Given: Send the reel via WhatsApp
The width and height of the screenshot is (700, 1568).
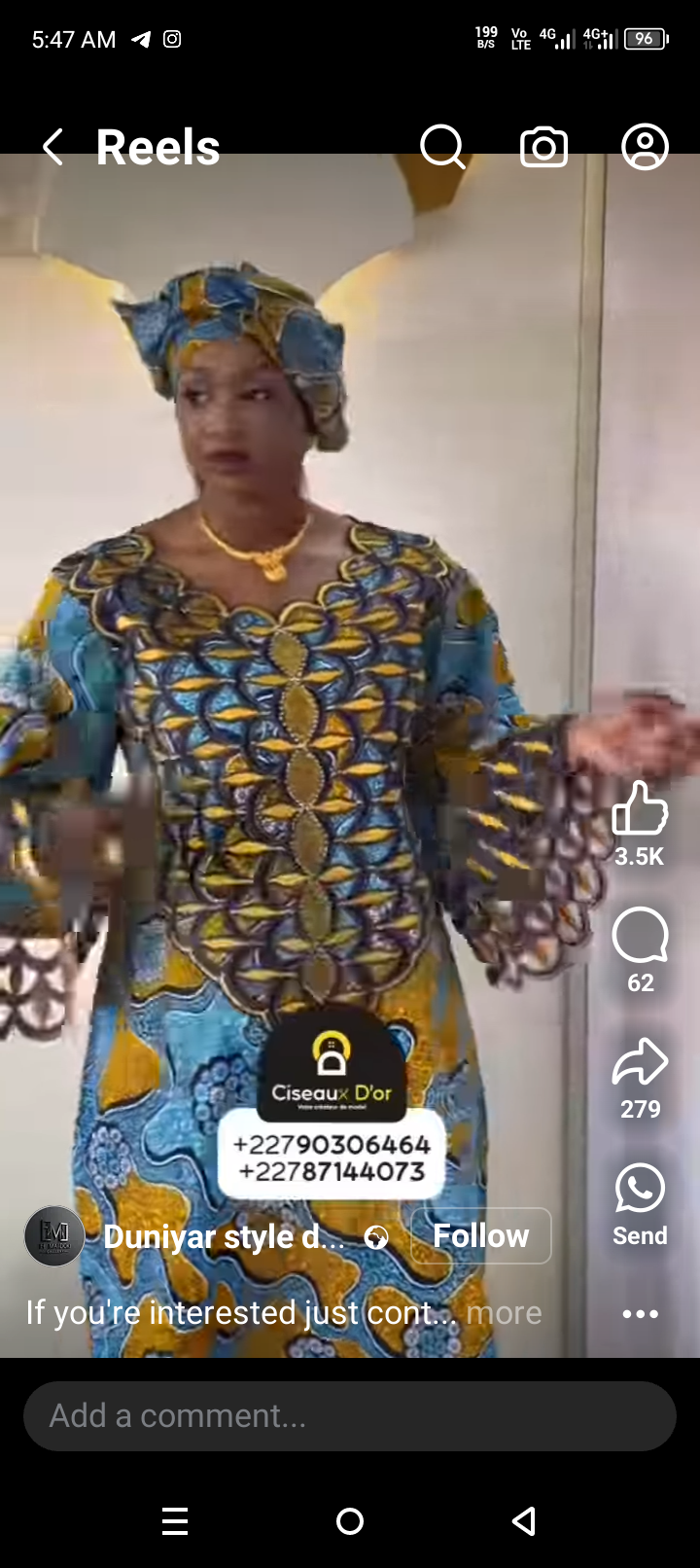Looking at the screenshot, I should pos(640,1190).
